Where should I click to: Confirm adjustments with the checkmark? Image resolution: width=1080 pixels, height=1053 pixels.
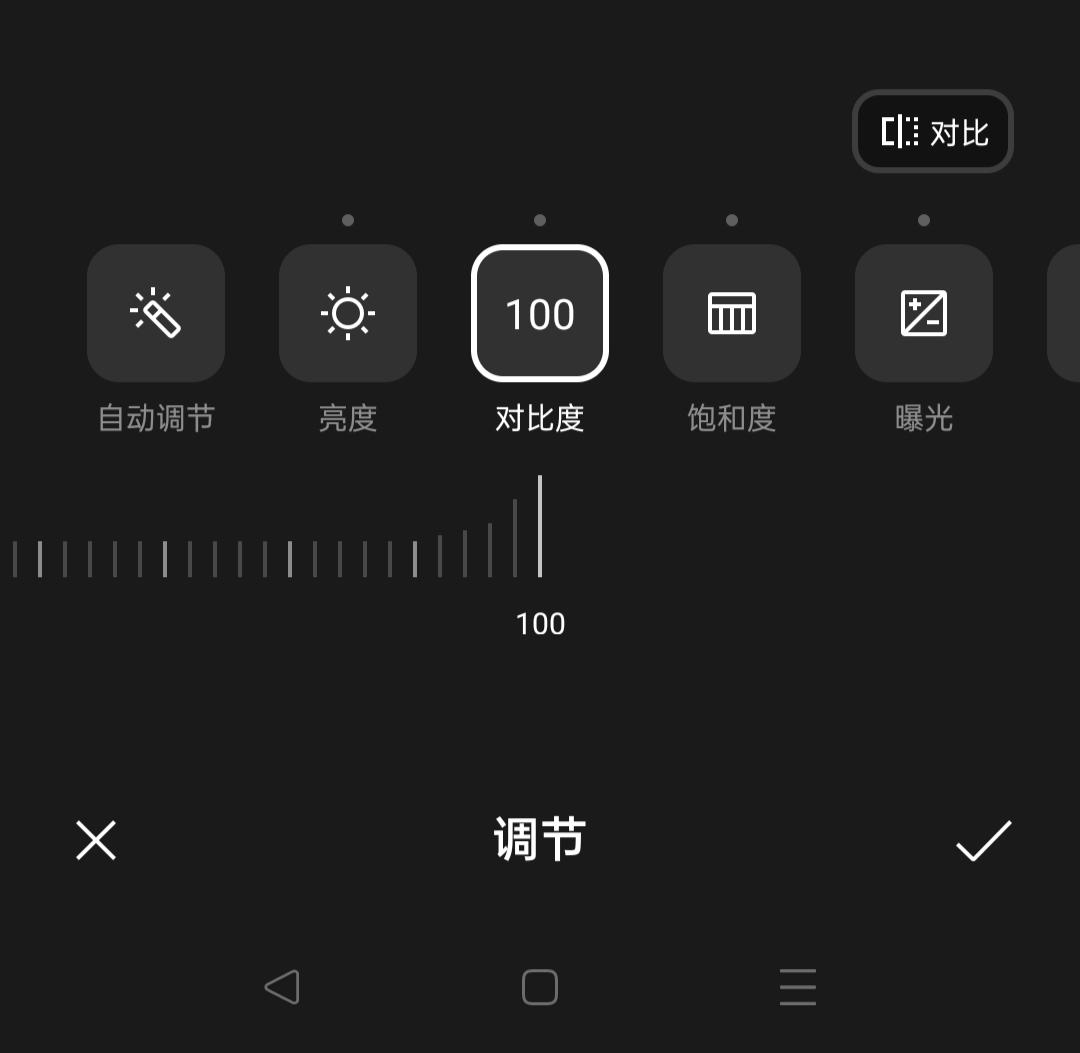tap(984, 840)
